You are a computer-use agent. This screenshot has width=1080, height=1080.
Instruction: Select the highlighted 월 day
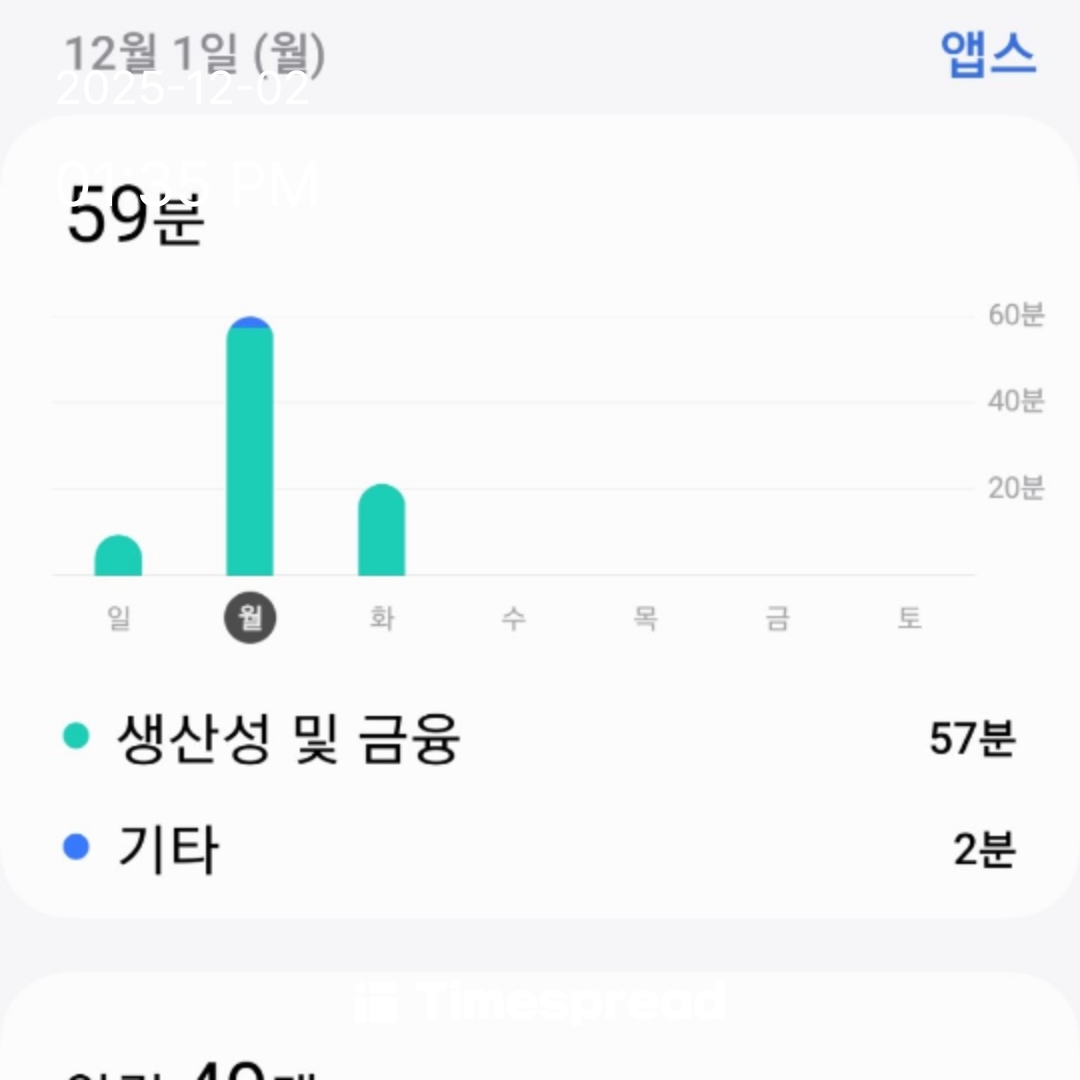pyautogui.click(x=250, y=619)
